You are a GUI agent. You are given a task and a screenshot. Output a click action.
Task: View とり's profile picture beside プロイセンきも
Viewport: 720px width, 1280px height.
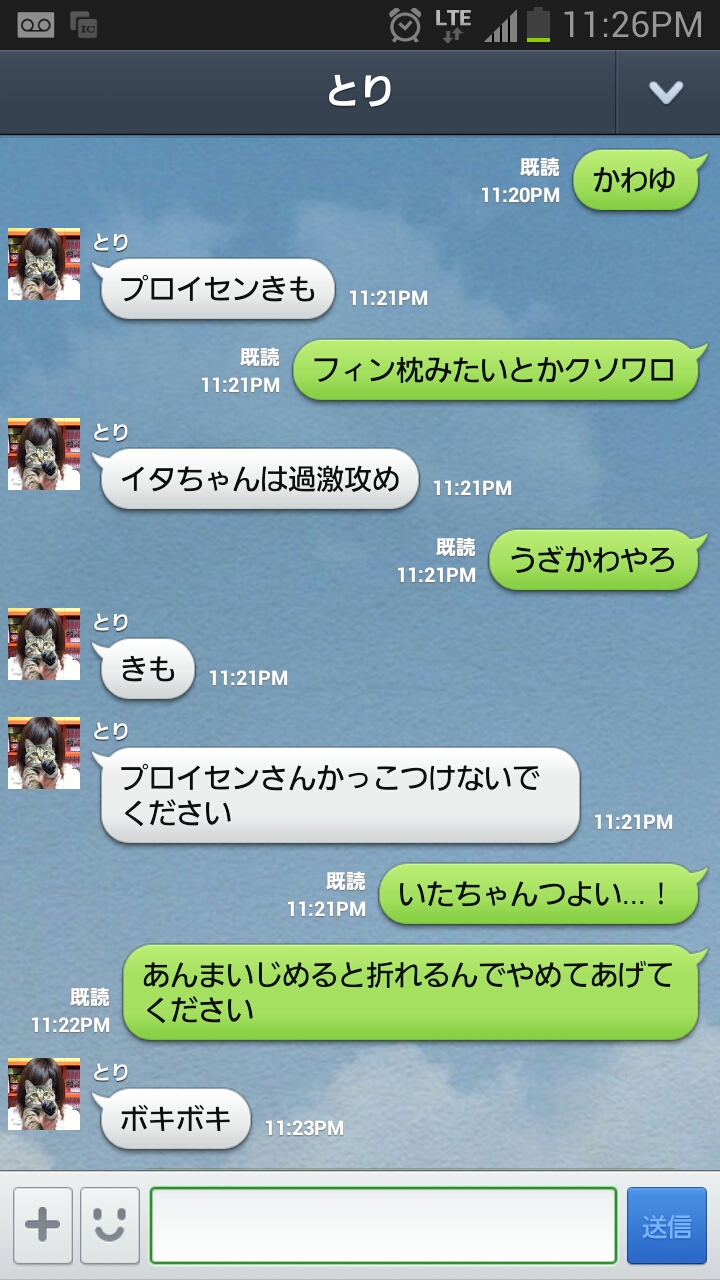tap(44, 264)
